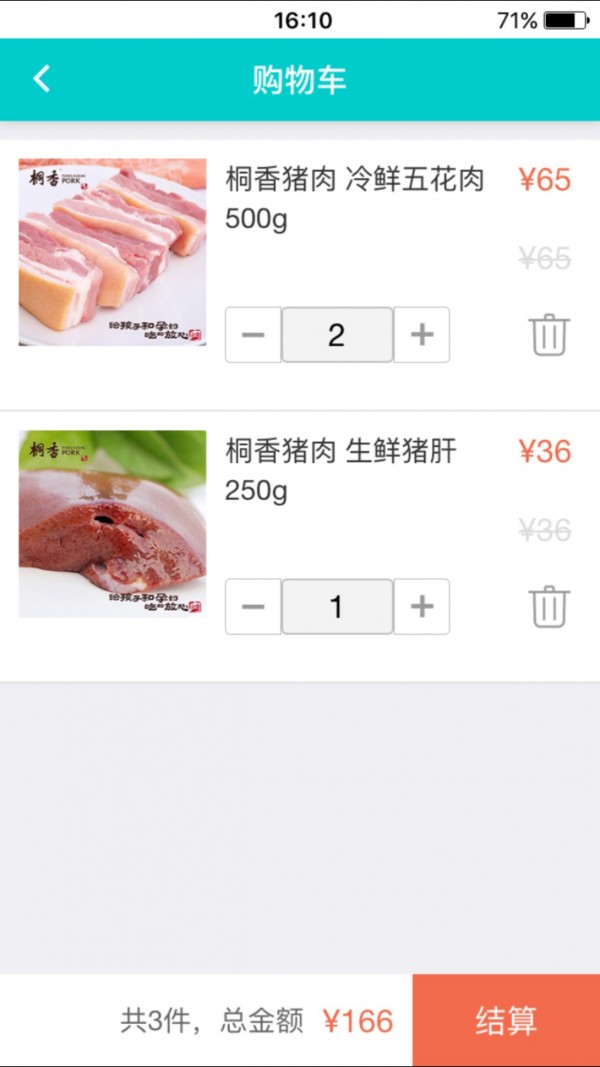Image resolution: width=600 pixels, height=1067 pixels.
Task: Go back from the 购物车 screen
Action: pos(41,79)
